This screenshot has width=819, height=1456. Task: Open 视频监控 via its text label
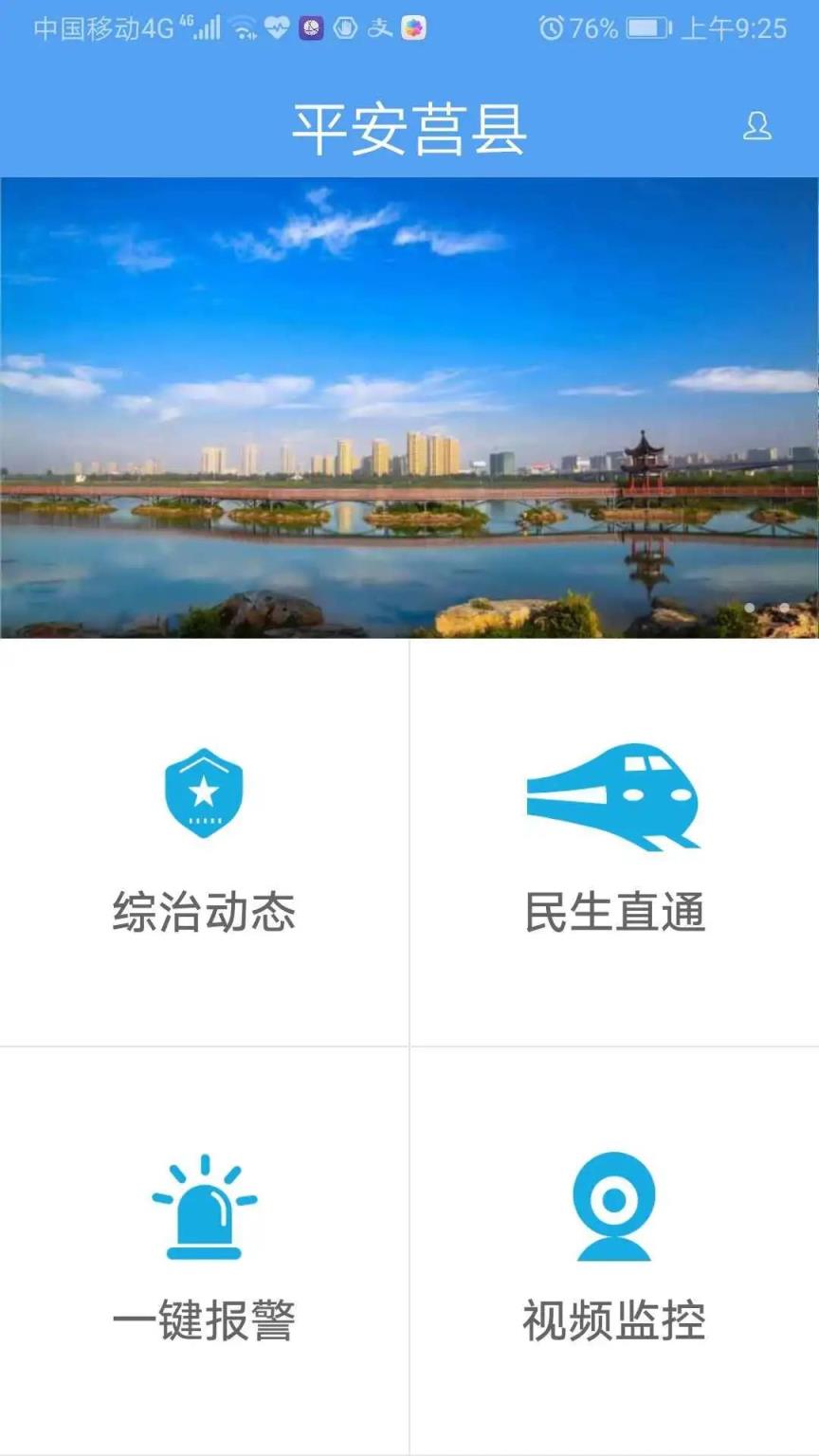[x=614, y=1318]
